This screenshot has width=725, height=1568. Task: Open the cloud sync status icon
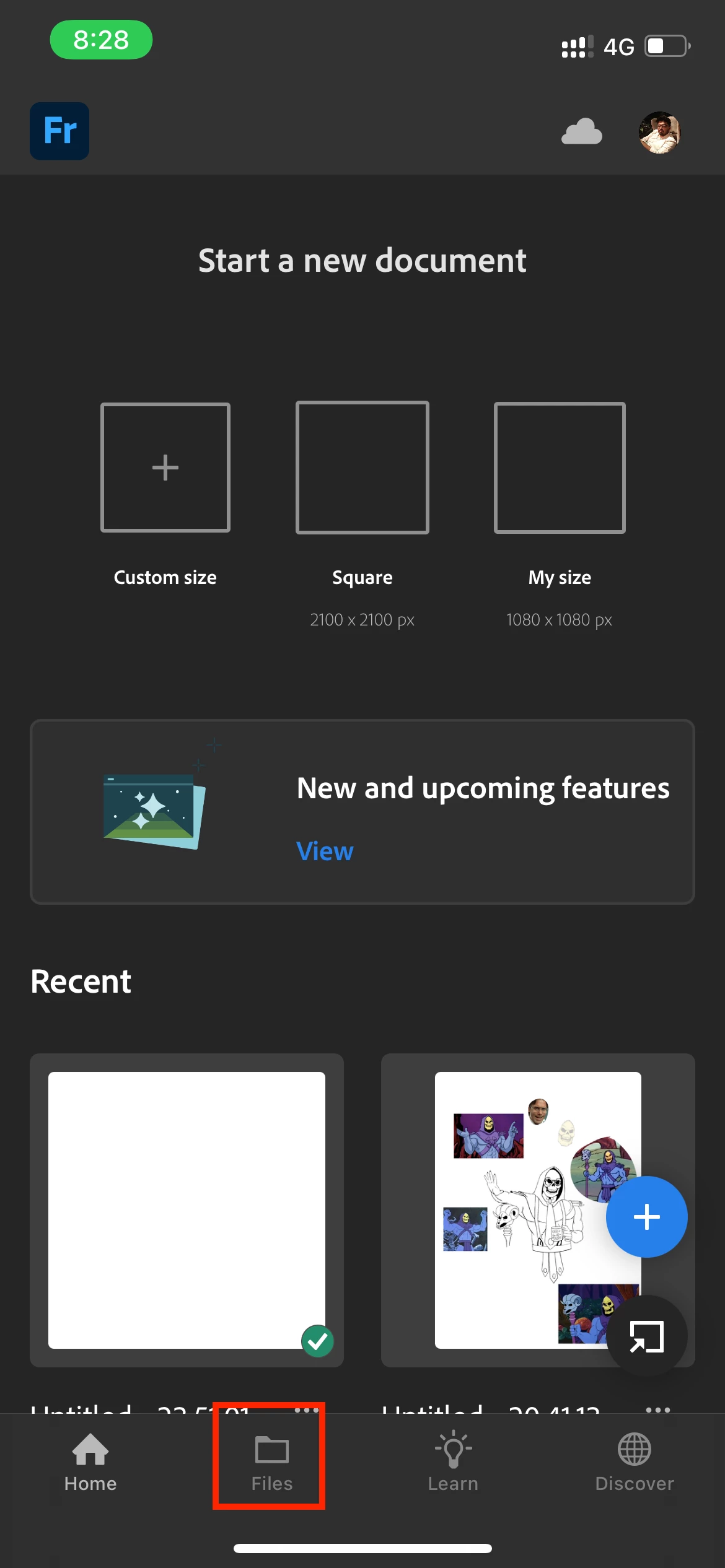(581, 131)
